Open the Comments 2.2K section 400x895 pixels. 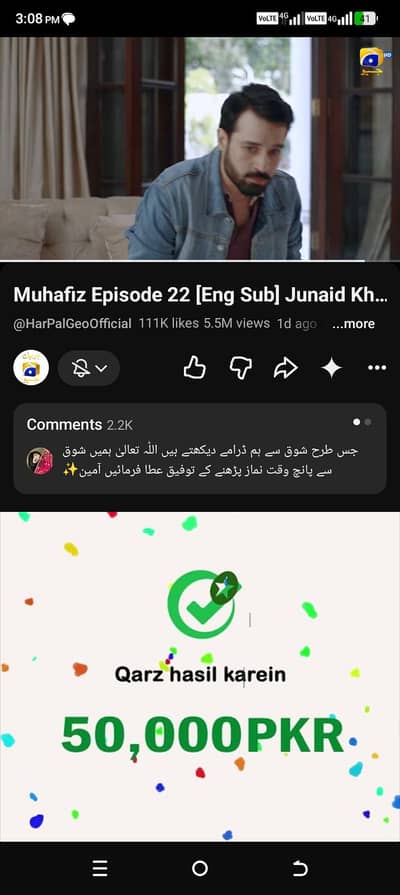pyautogui.click(x=200, y=449)
